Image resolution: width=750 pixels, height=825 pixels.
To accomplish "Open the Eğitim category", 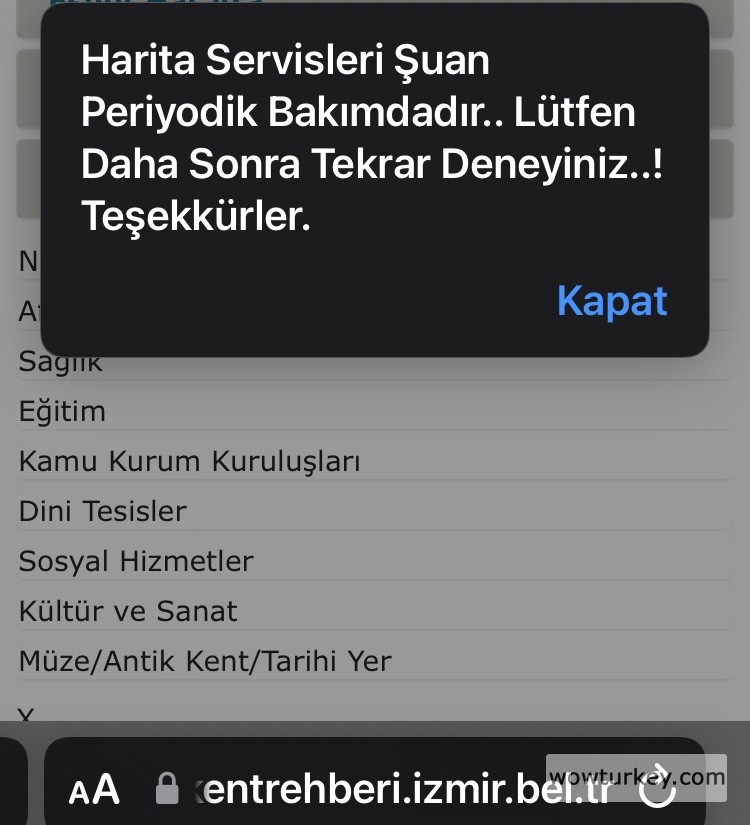I will [62, 411].
